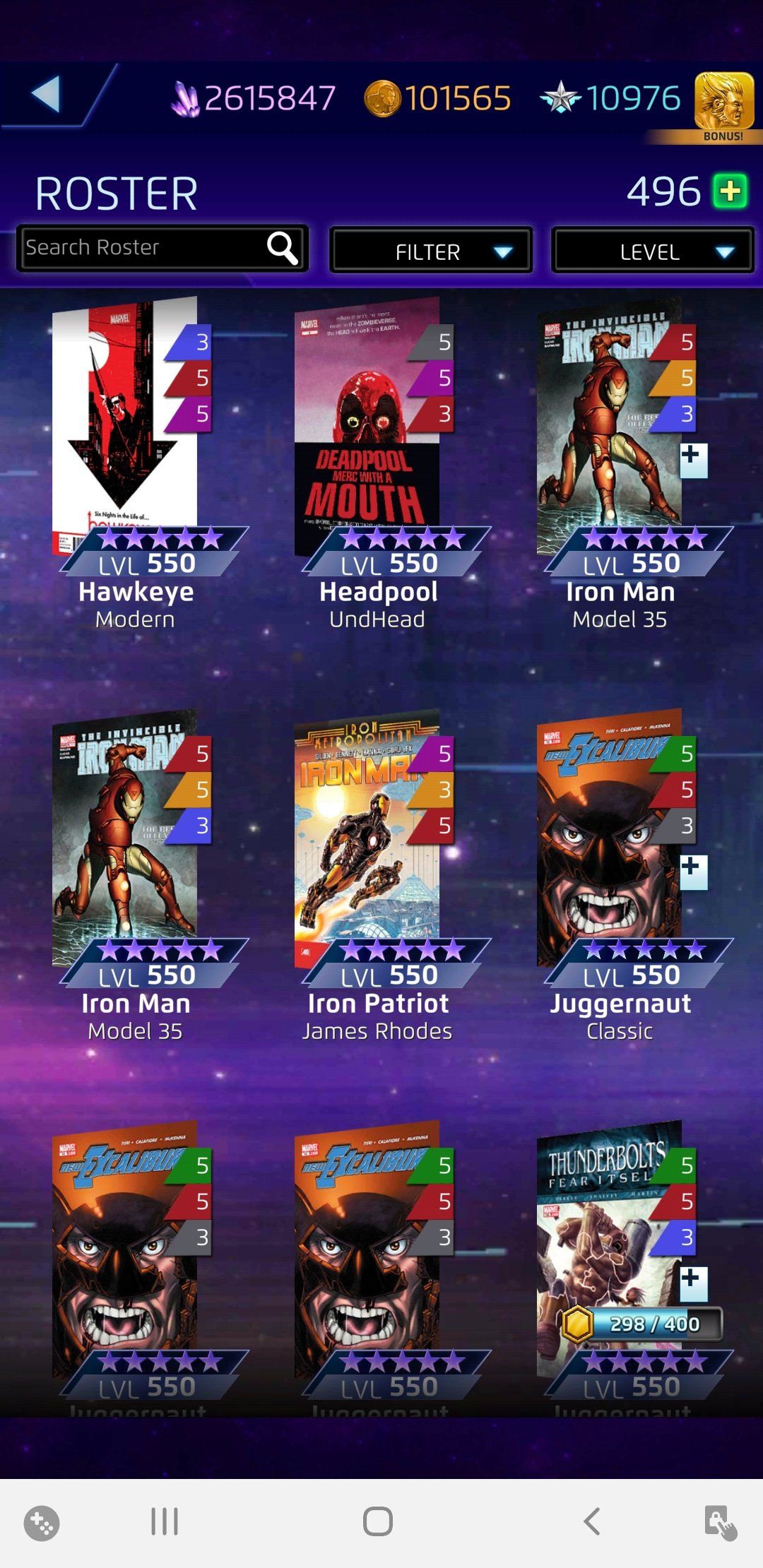Go back using the top-left arrow
The height and width of the screenshot is (1568, 763).
[47, 95]
